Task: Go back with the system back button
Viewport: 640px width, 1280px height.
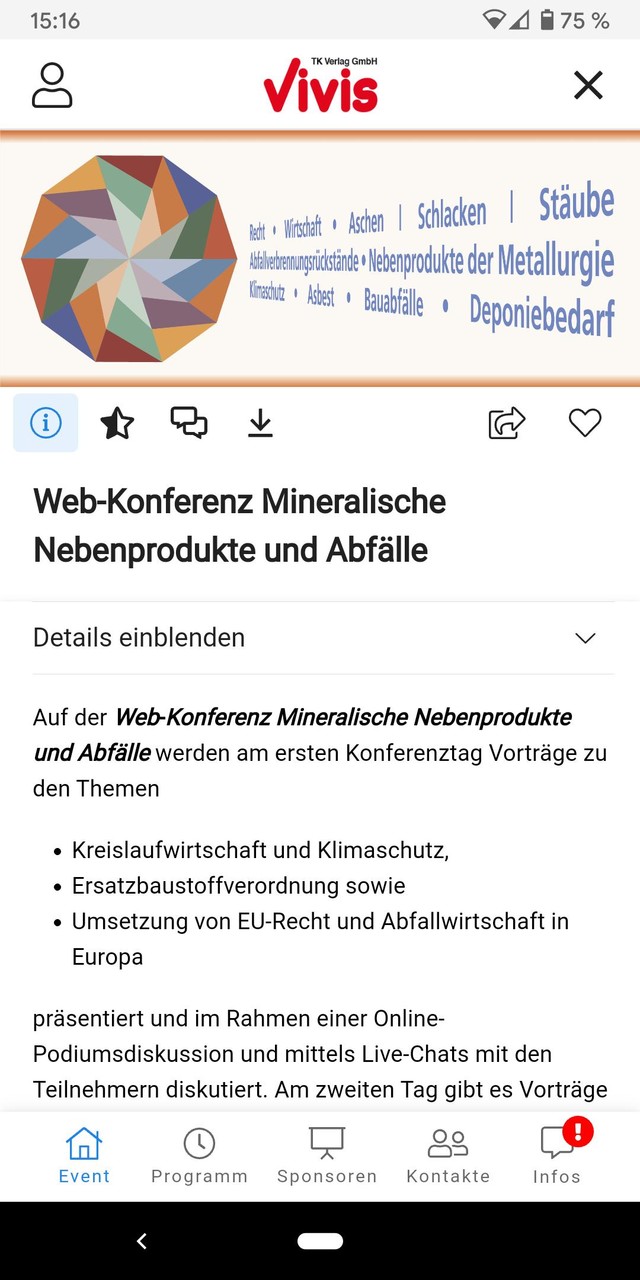Action: pos(142,1241)
